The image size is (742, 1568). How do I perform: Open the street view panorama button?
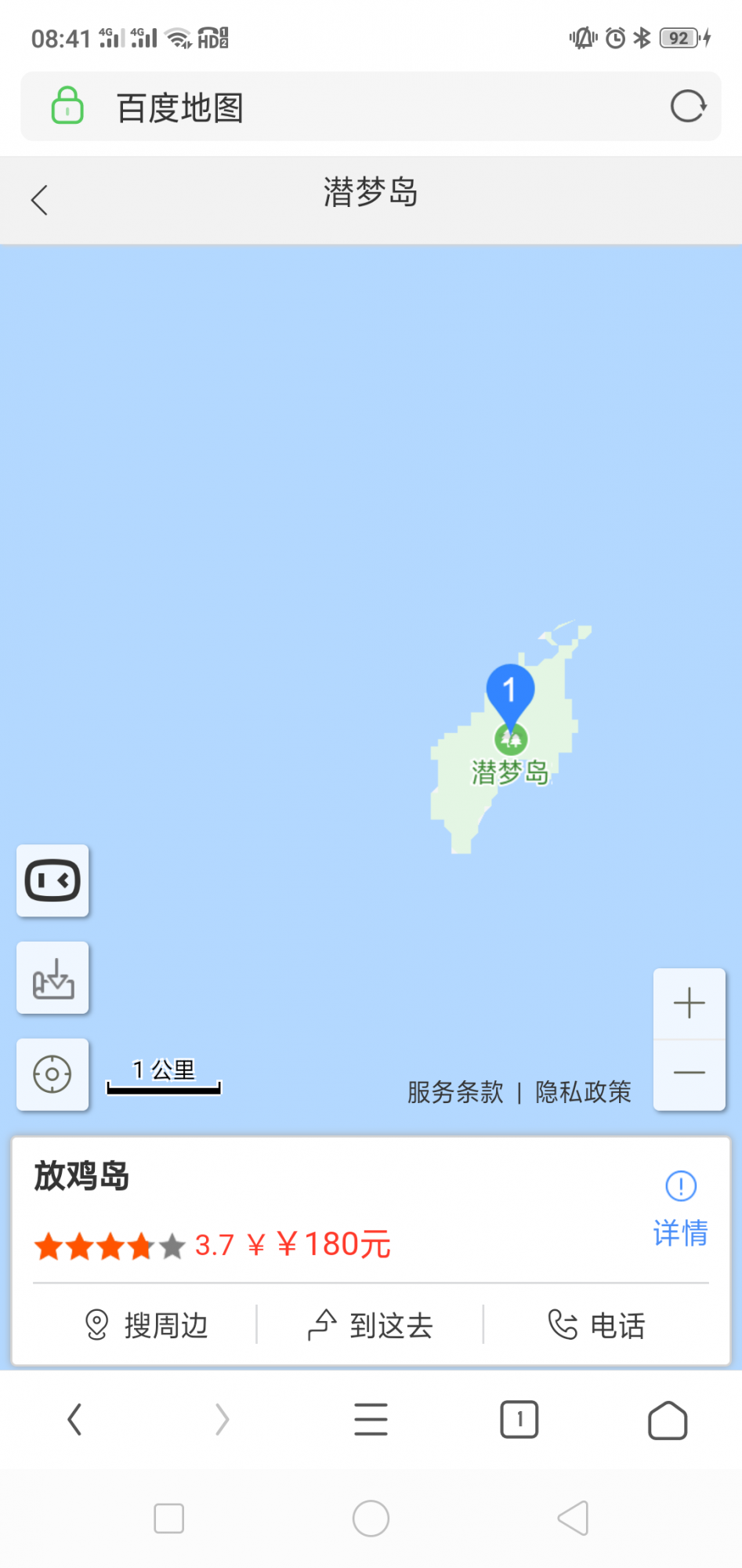coord(52,880)
